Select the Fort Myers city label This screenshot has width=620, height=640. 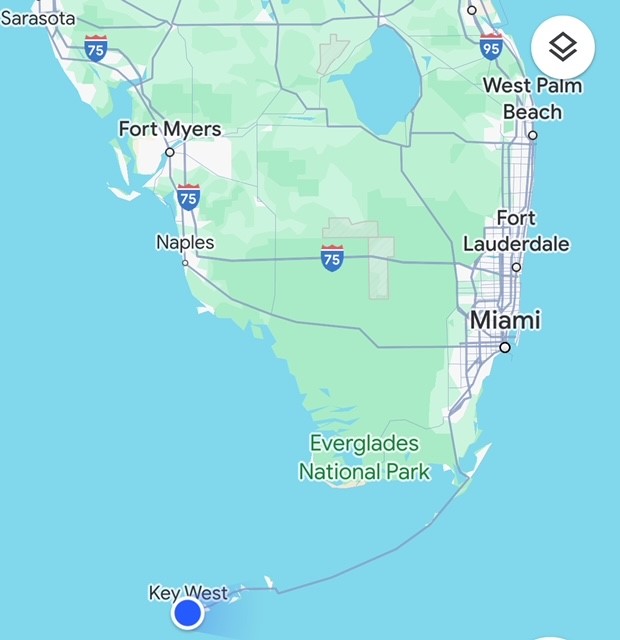[x=170, y=130]
